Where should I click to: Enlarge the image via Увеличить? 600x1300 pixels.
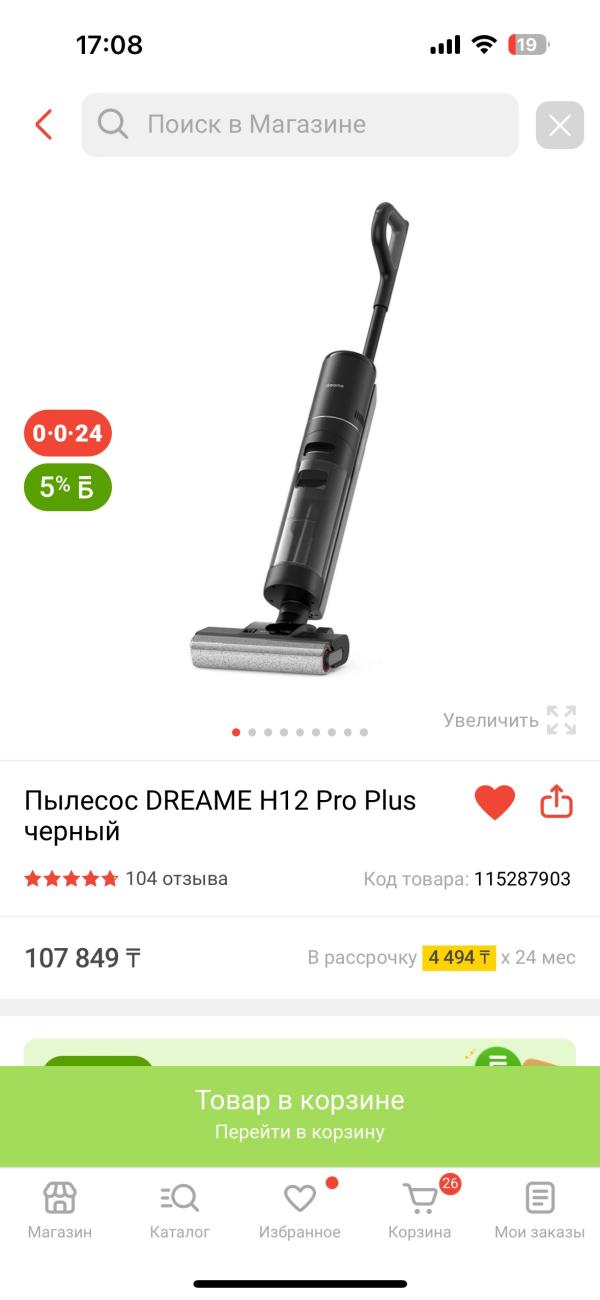510,720
